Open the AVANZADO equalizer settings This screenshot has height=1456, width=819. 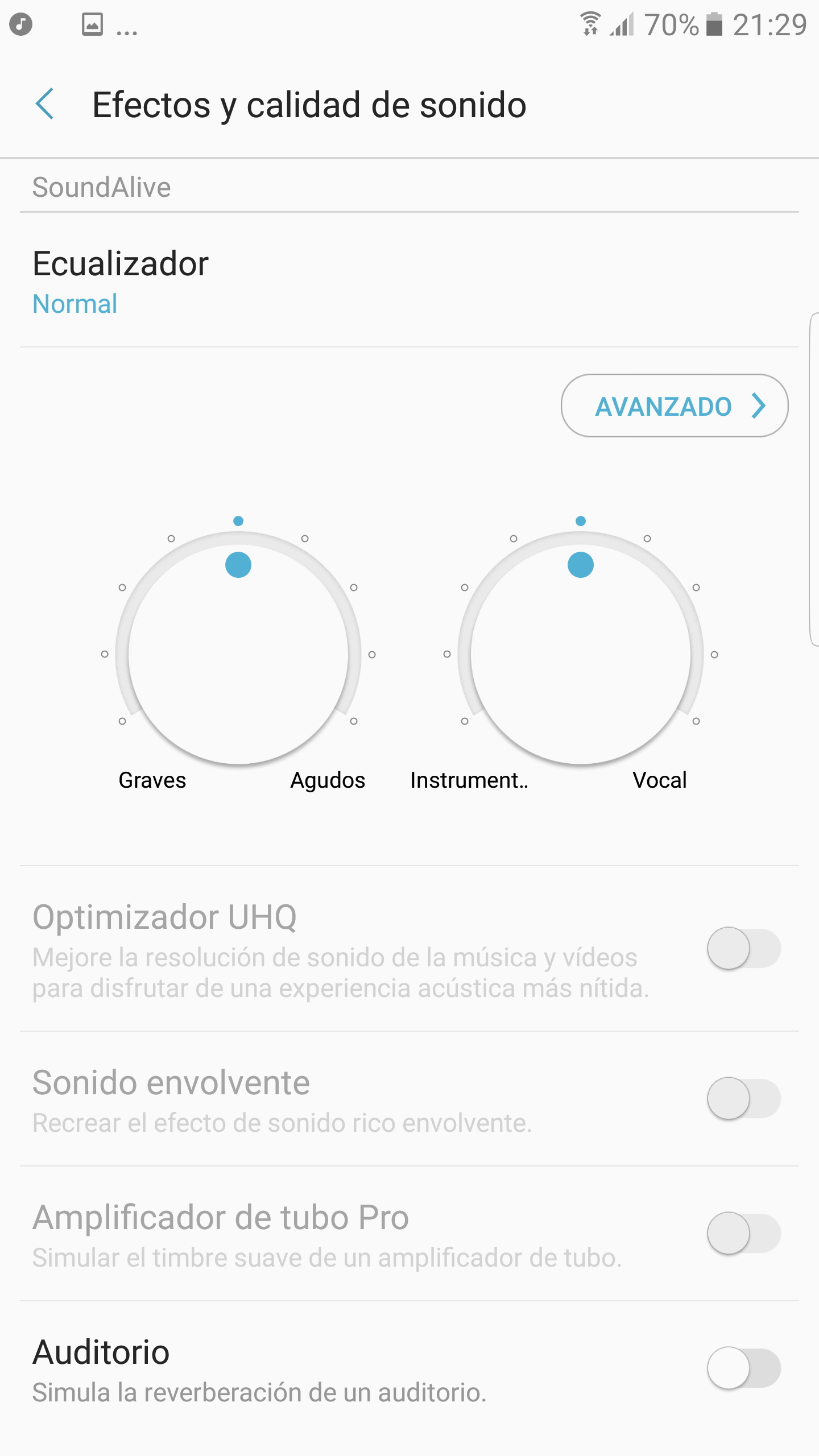tap(675, 406)
